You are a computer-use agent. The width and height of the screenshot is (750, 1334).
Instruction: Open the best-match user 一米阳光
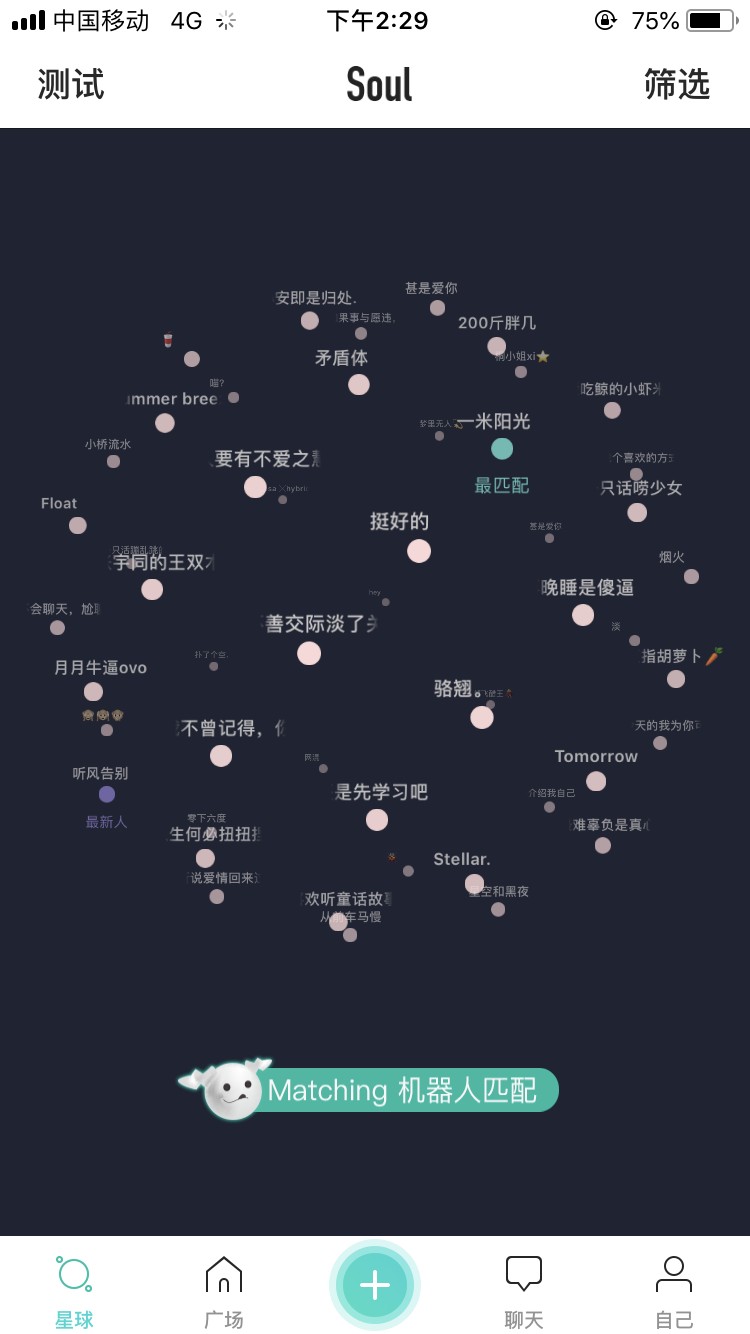(502, 448)
